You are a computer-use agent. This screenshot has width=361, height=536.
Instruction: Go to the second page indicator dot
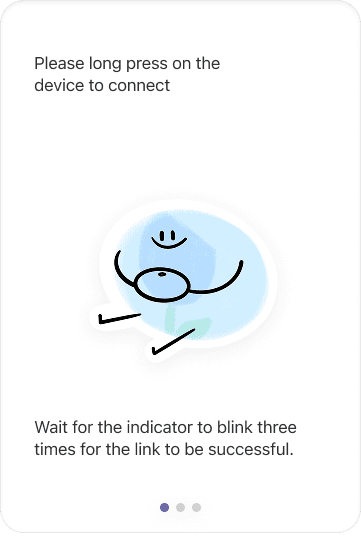click(180, 507)
